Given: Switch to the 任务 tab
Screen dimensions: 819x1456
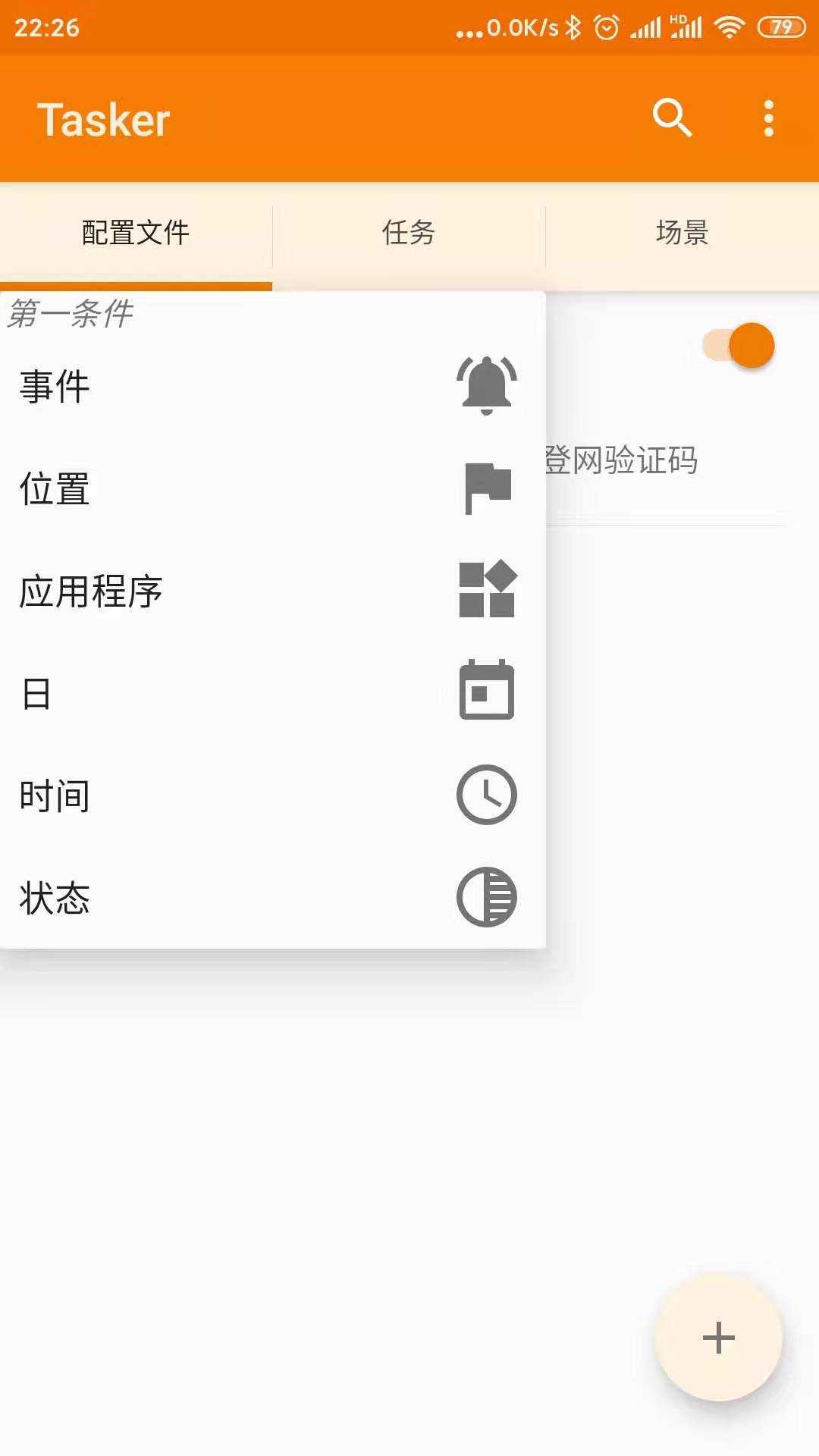Looking at the screenshot, I should (x=408, y=233).
